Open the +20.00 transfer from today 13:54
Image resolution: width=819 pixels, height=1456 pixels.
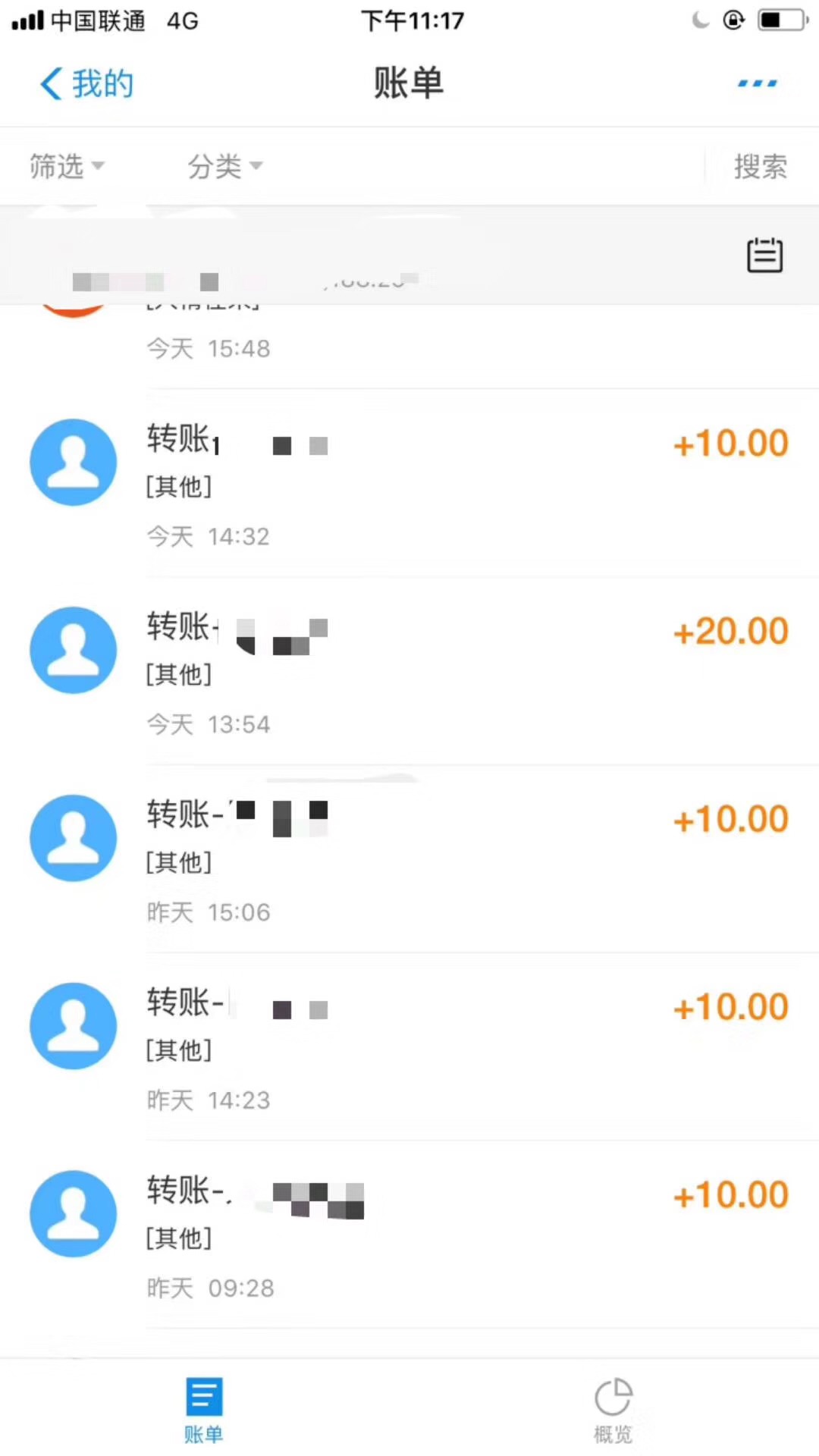coord(409,671)
